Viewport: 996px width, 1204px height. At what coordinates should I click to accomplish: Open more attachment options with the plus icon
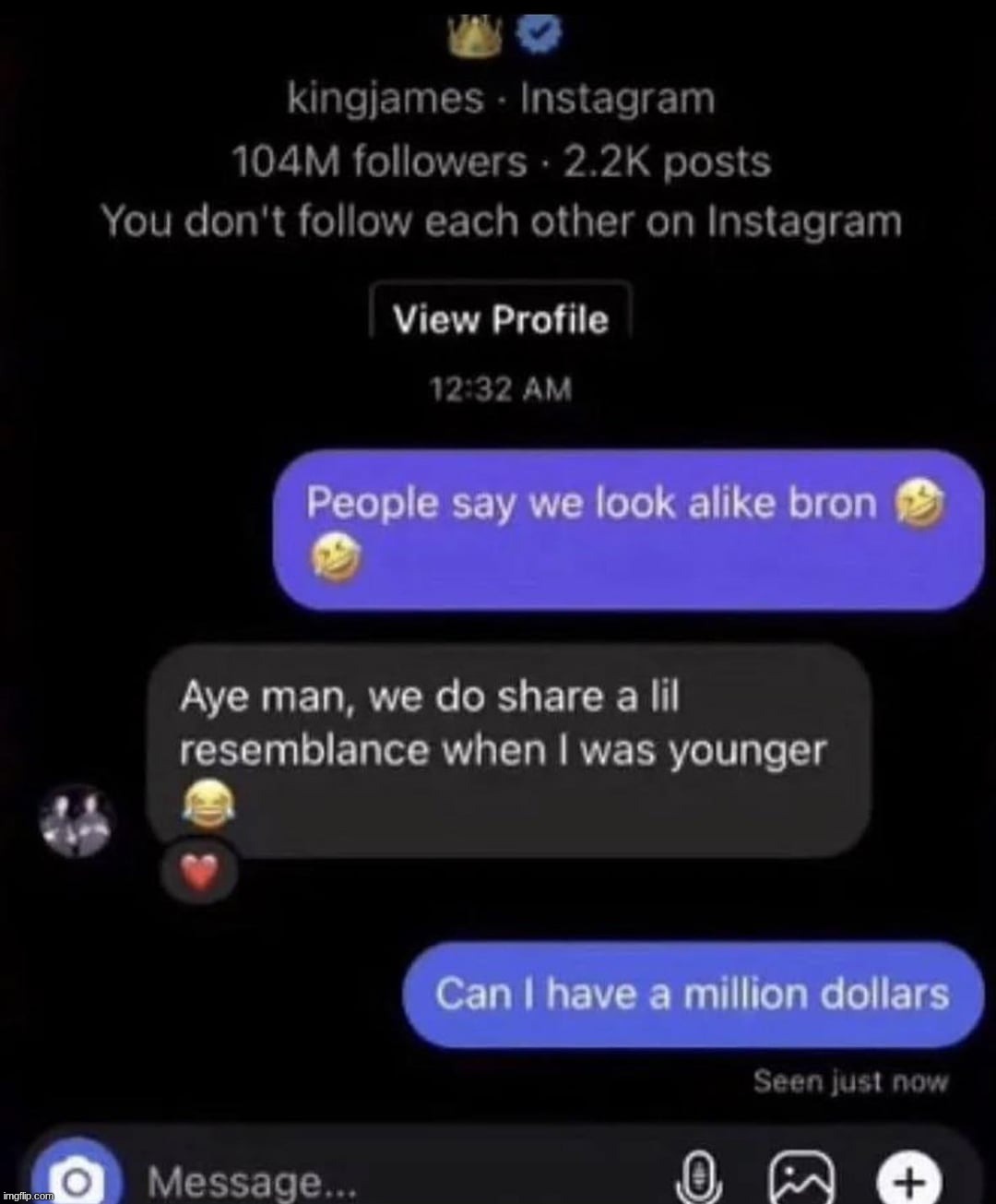pos(907,1178)
